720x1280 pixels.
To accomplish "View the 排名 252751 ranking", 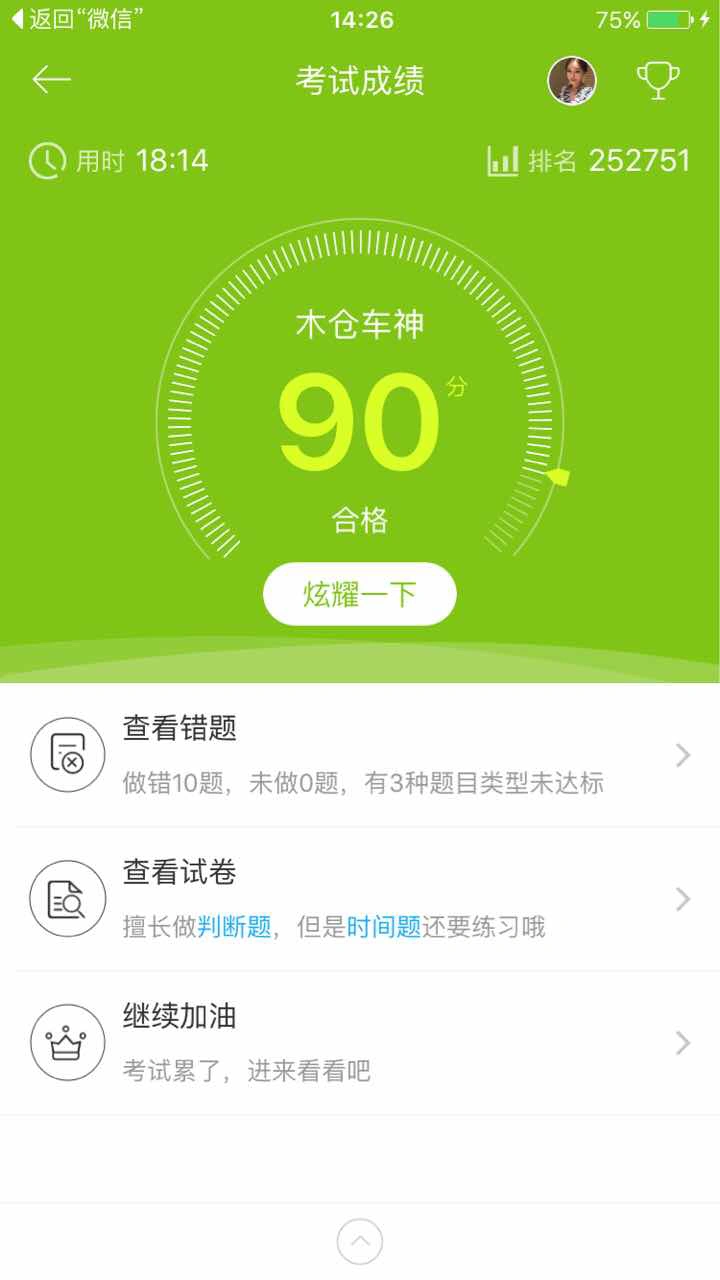I will point(588,161).
